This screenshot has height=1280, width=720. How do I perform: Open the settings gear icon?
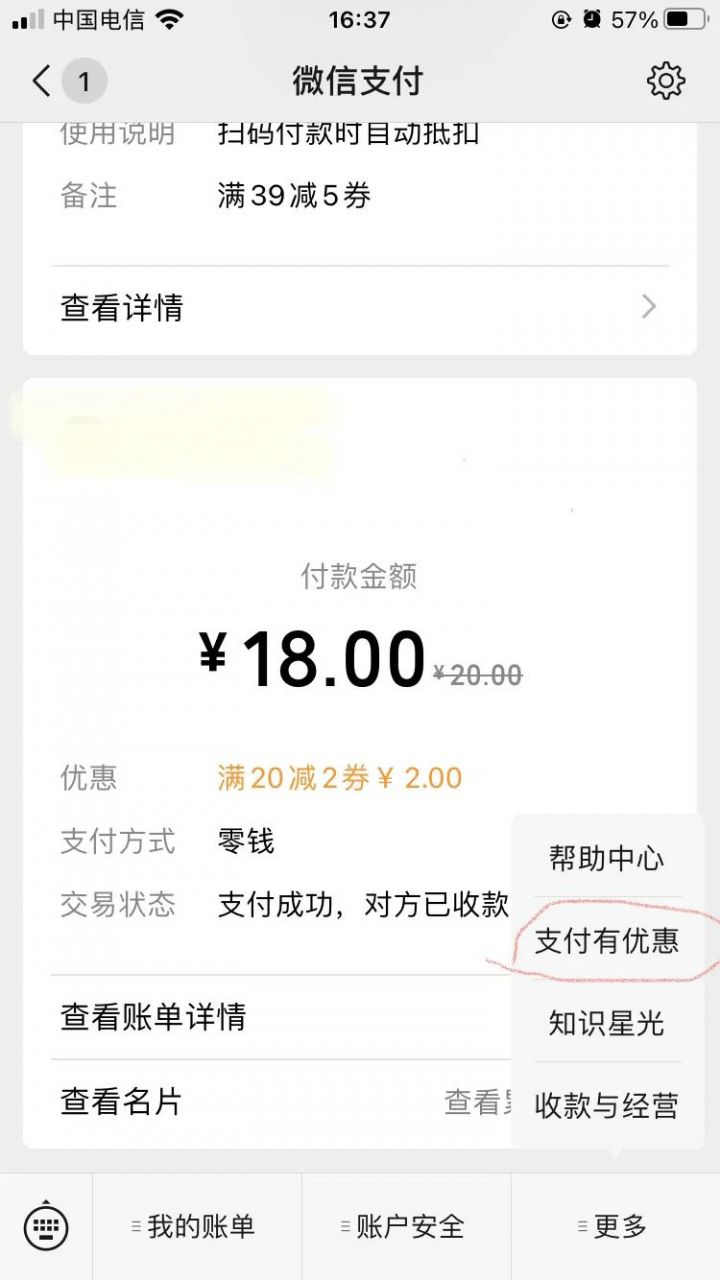[x=665, y=81]
